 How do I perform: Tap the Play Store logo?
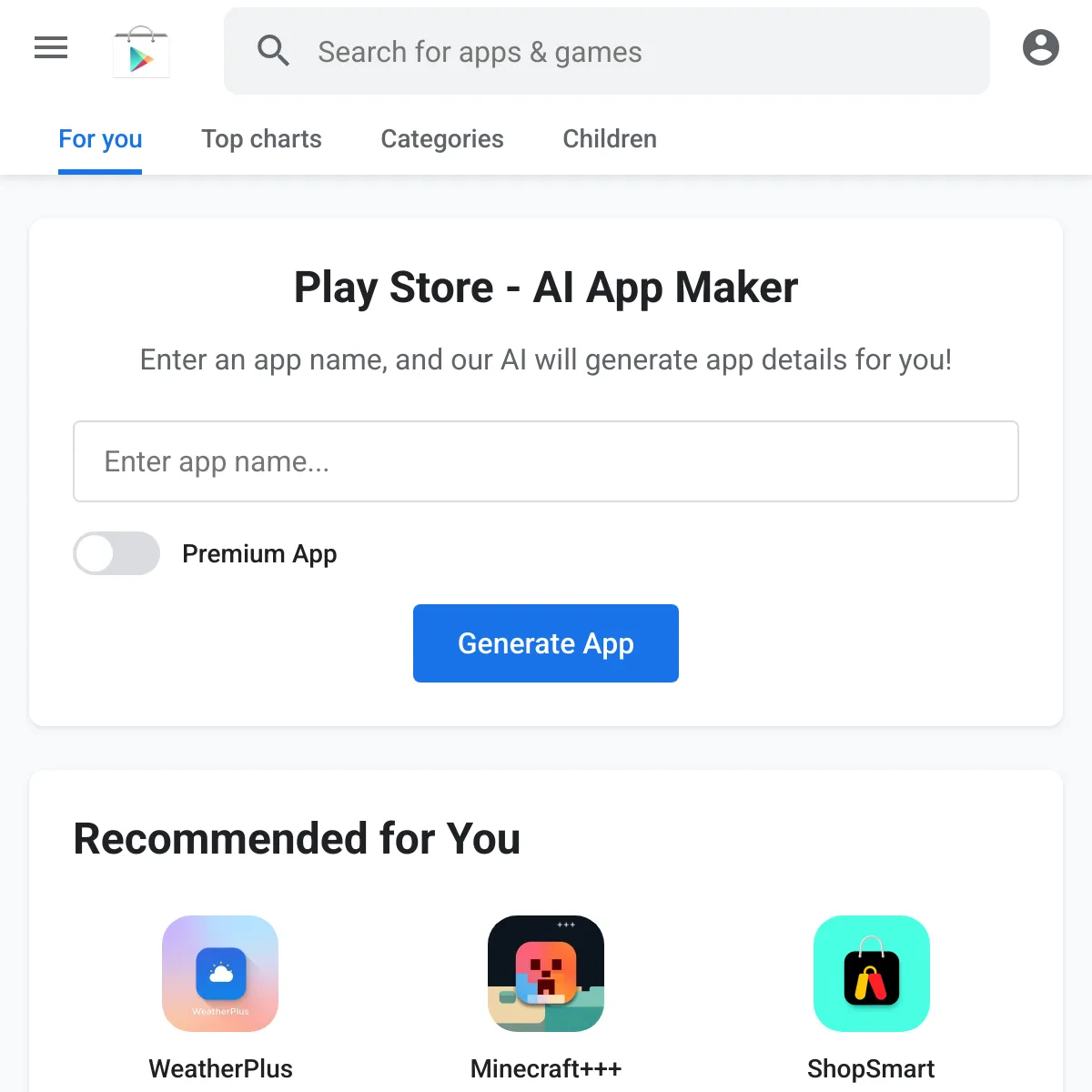[141, 52]
